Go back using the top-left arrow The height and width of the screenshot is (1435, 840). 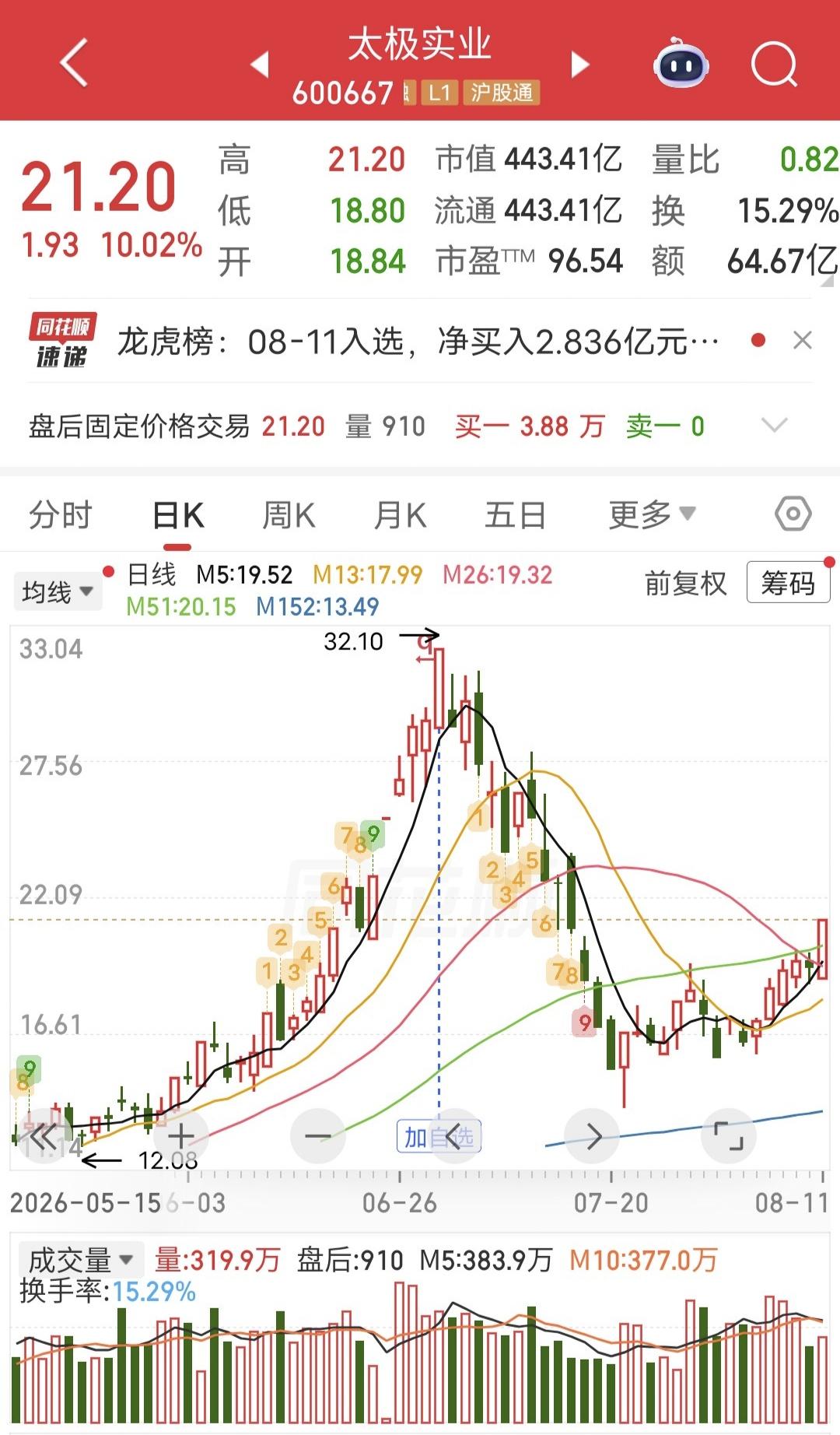tap(74, 62)
